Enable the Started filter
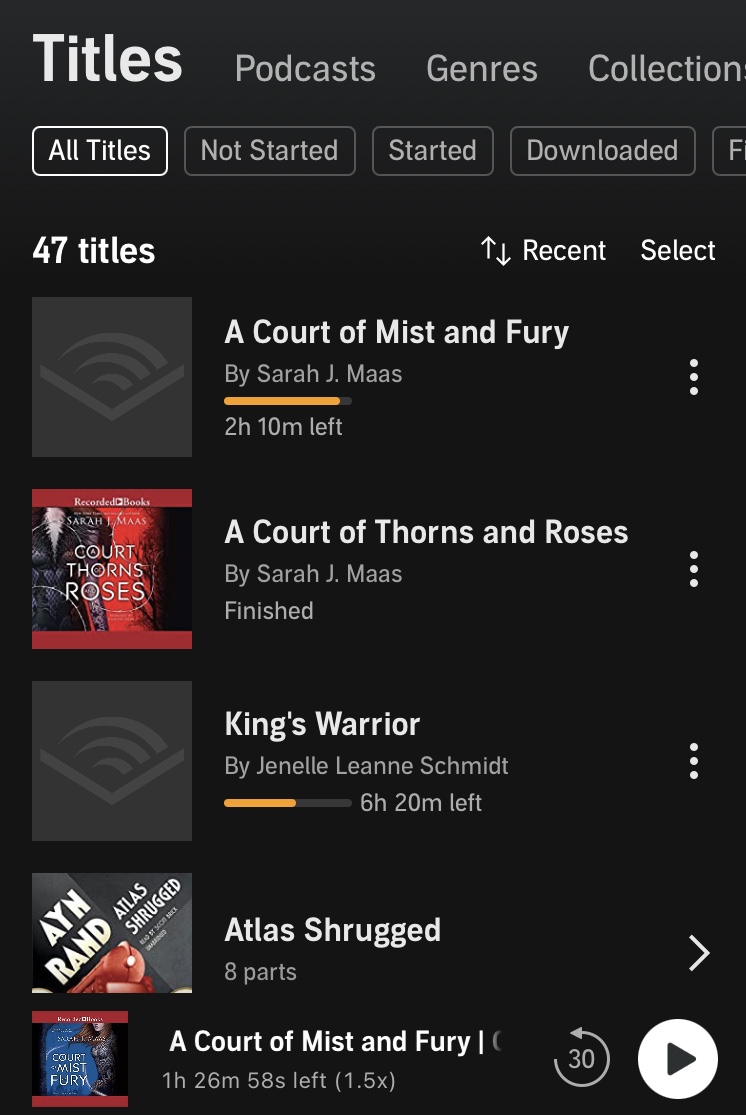 tap(432, 151)
